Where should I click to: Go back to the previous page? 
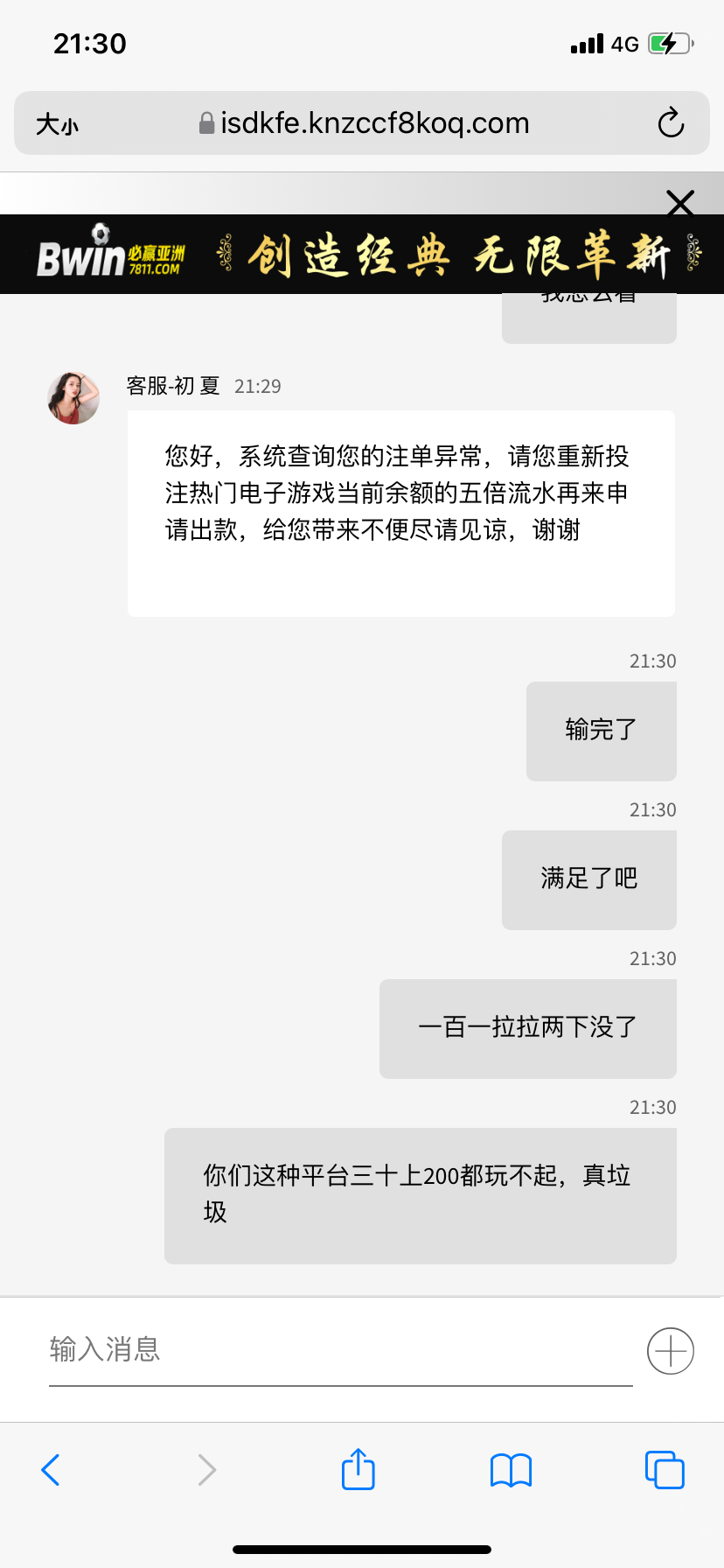point(51,1470)
